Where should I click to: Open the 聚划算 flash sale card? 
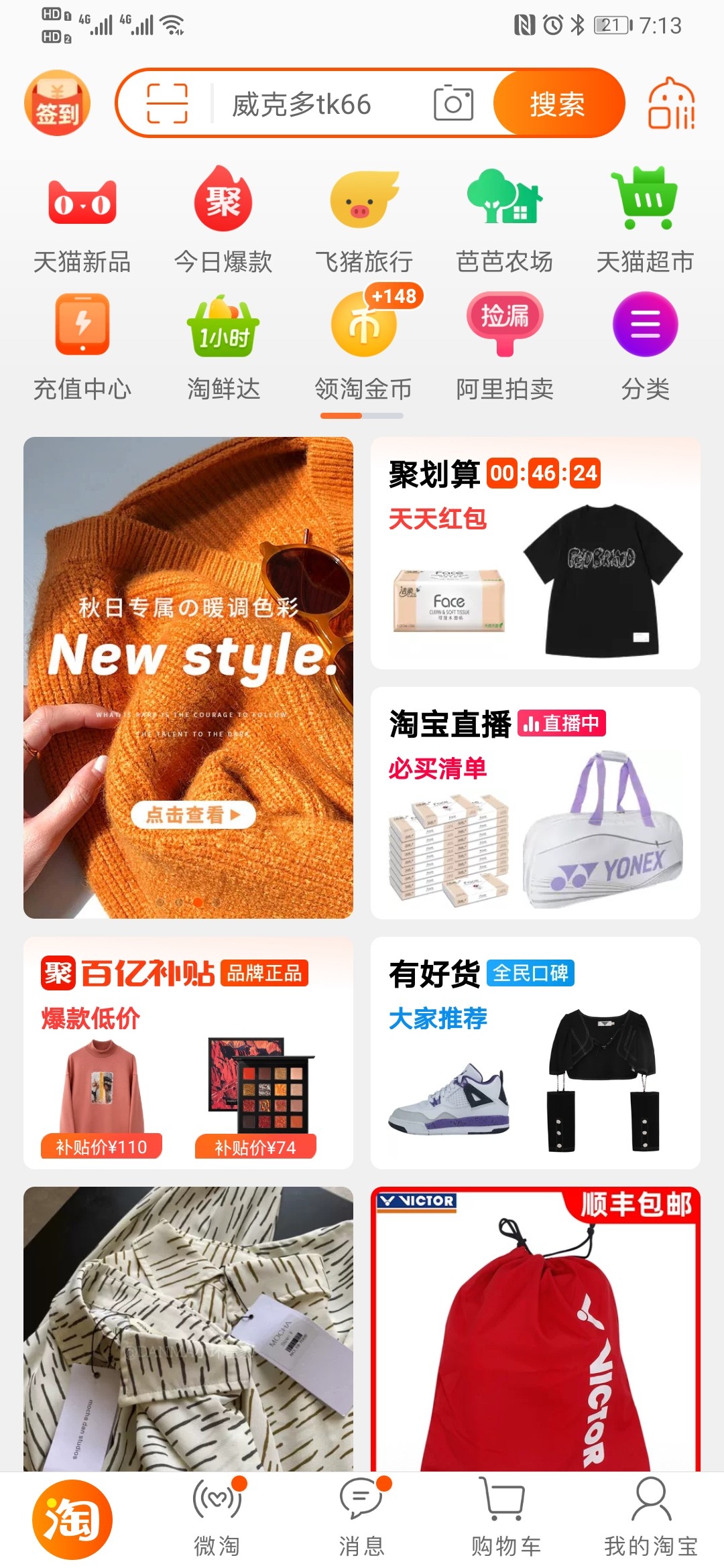[535, 553]
